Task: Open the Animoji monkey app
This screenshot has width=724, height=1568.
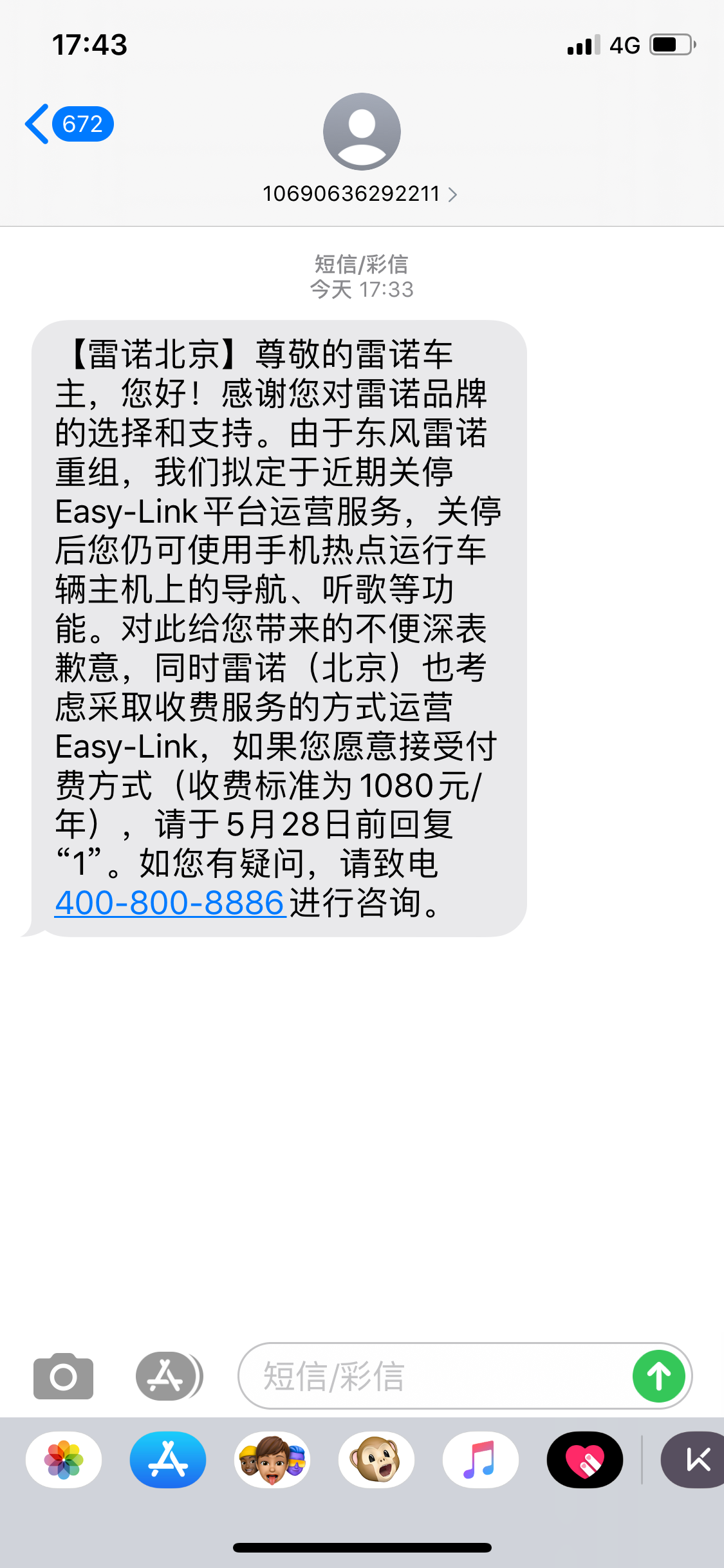Action: pyautogui.click(x=376, y=1460)
